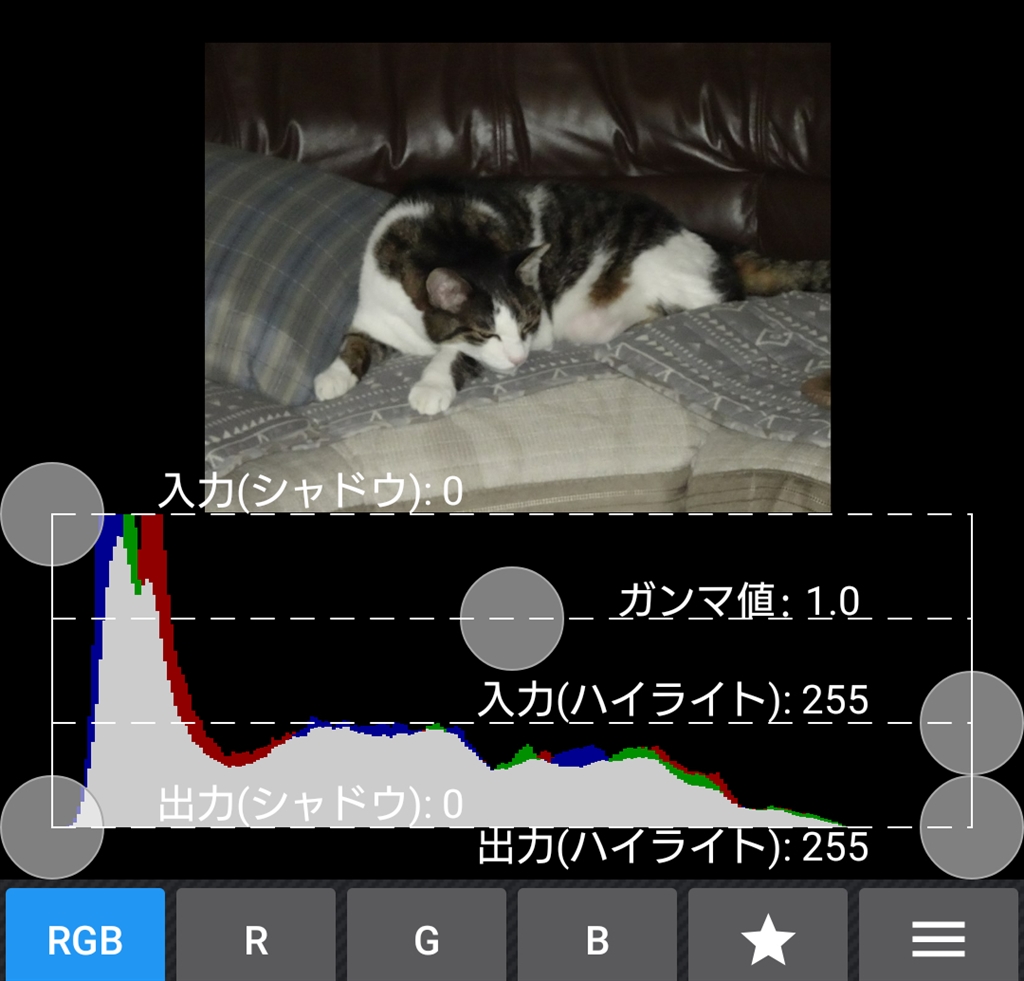Tap the input highlight handle
Viewport: 1024px width, 981px height.
(x=971, y=722)
